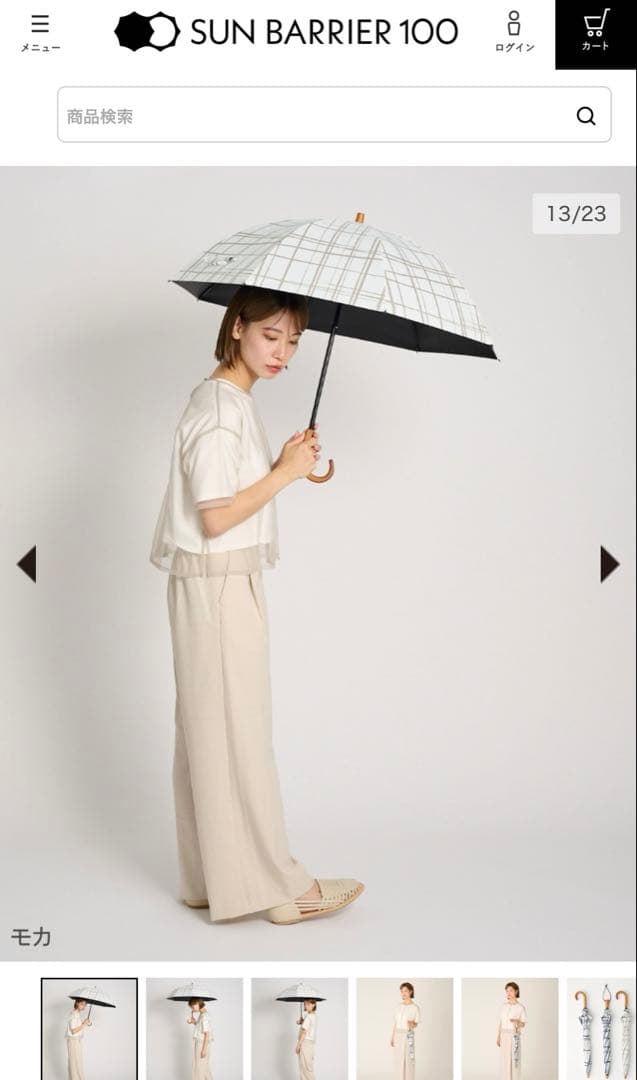Tap the magnifier search icon

586,115
